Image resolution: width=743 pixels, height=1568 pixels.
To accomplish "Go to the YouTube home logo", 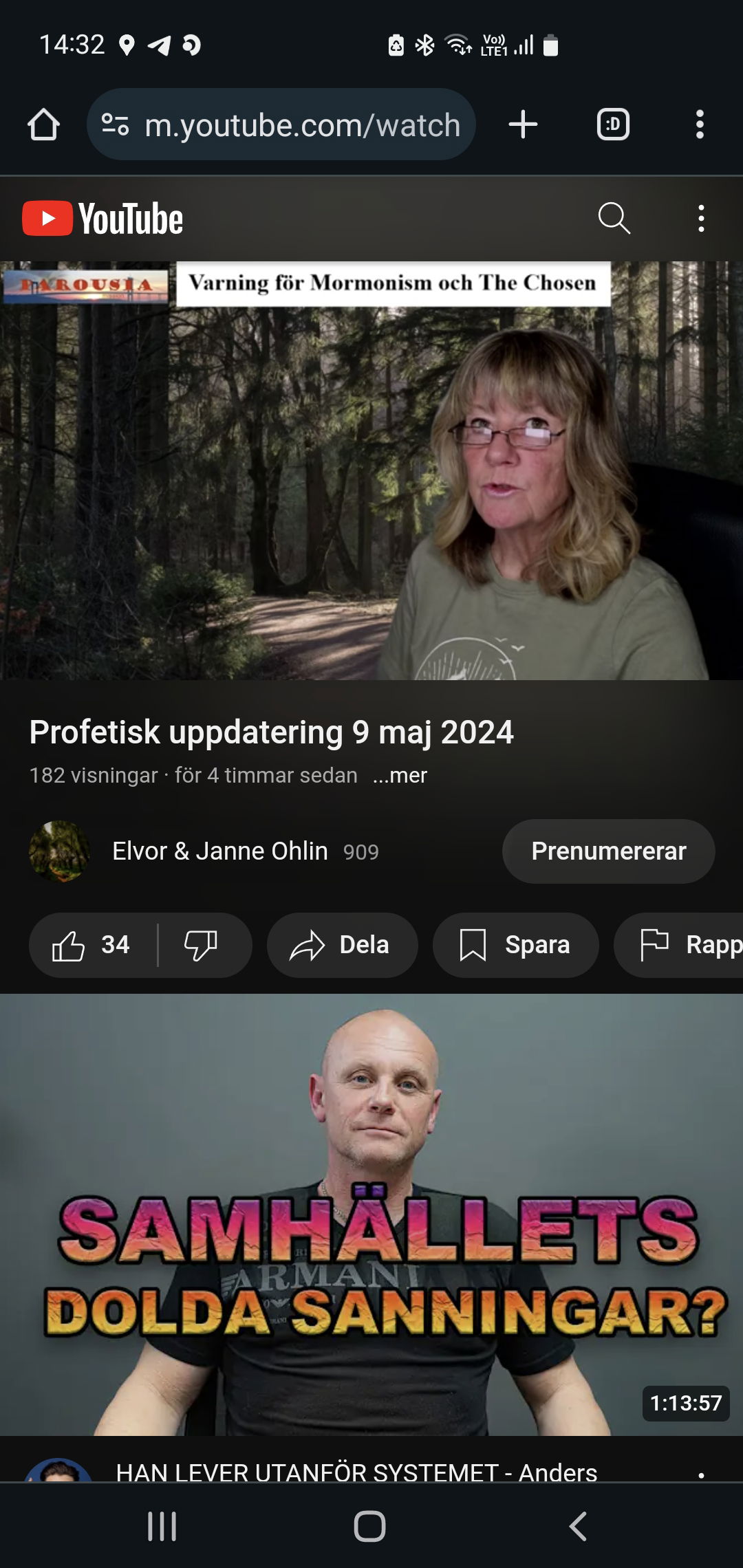I will coord(103,219).
